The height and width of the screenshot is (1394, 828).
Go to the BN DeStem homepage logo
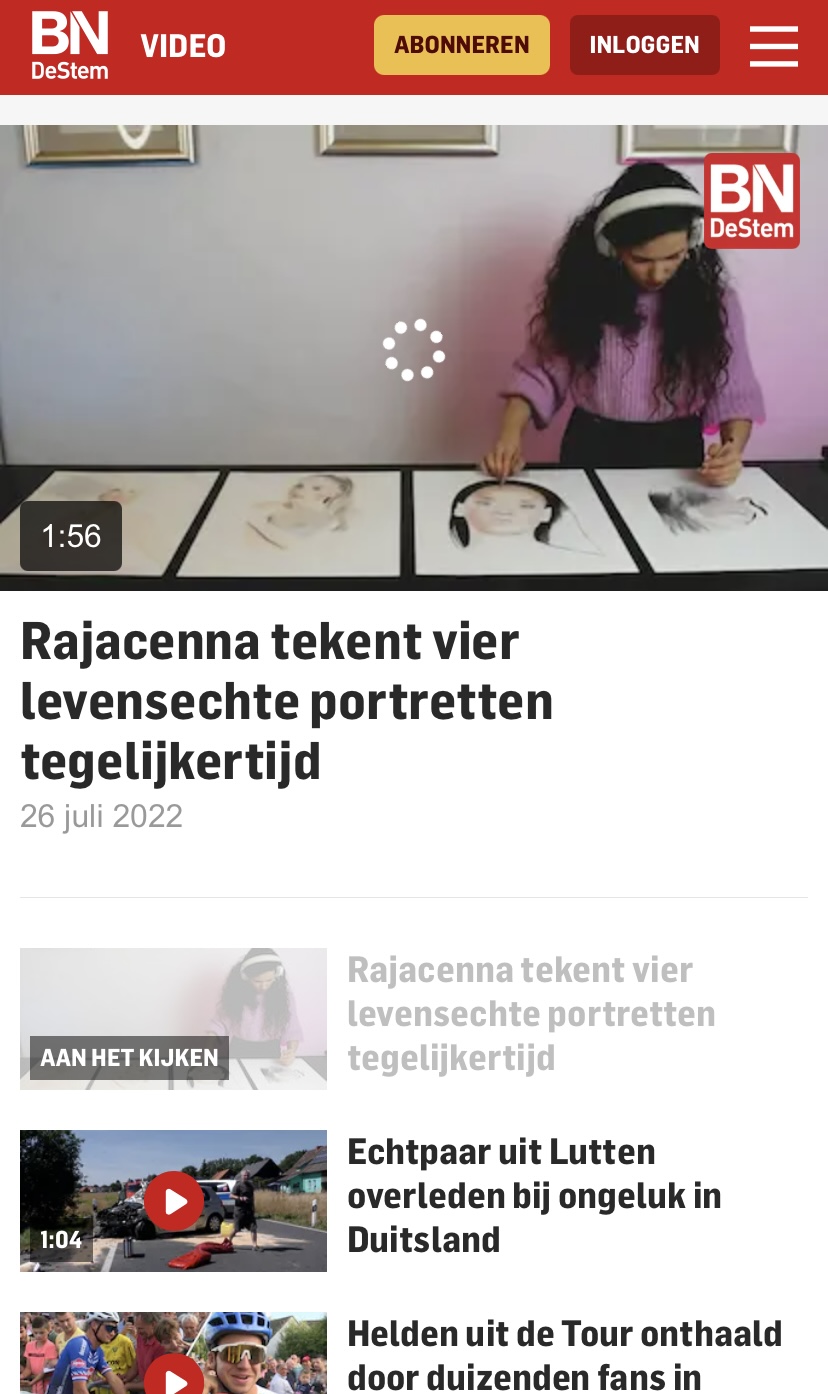click(70, 45)
